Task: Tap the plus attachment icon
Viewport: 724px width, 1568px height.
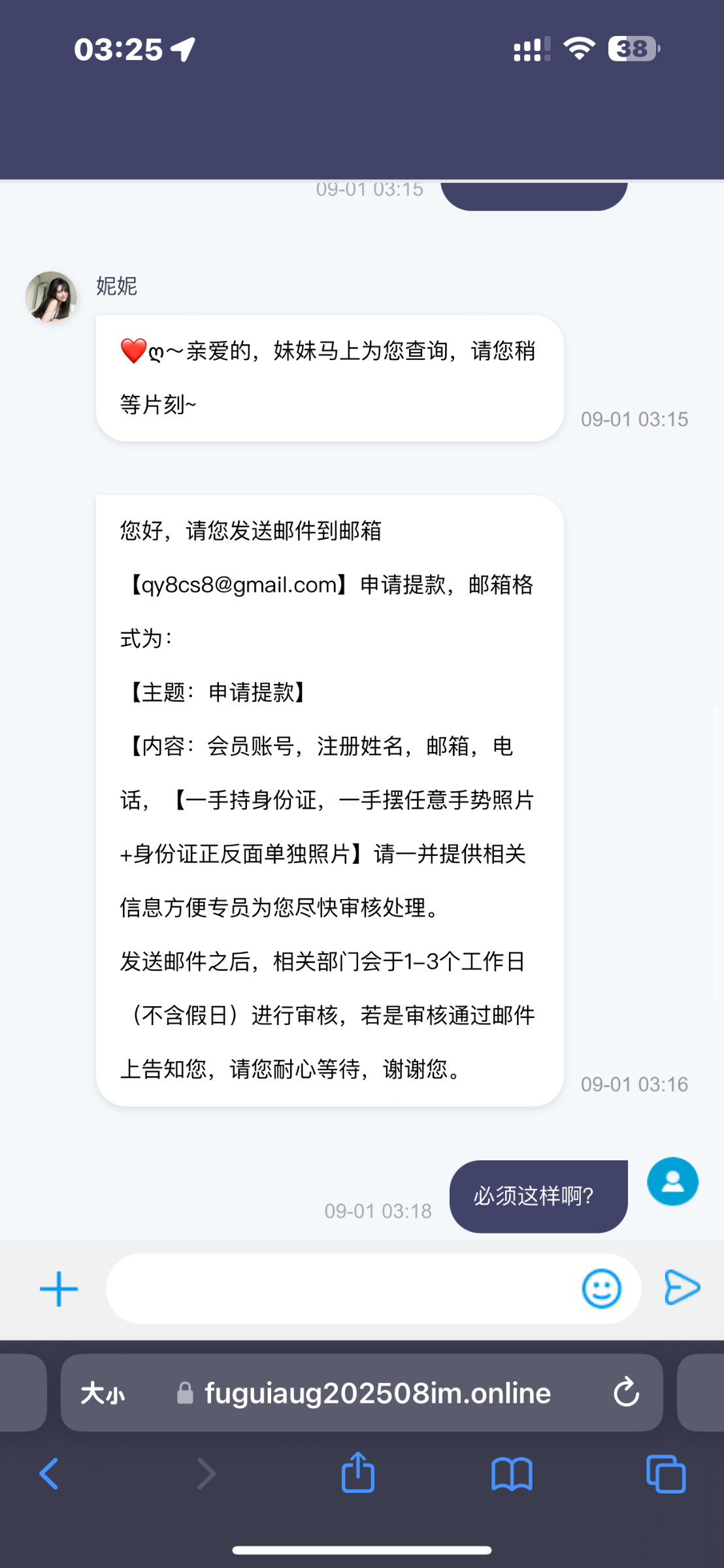Action: [x=59, y=1289]
